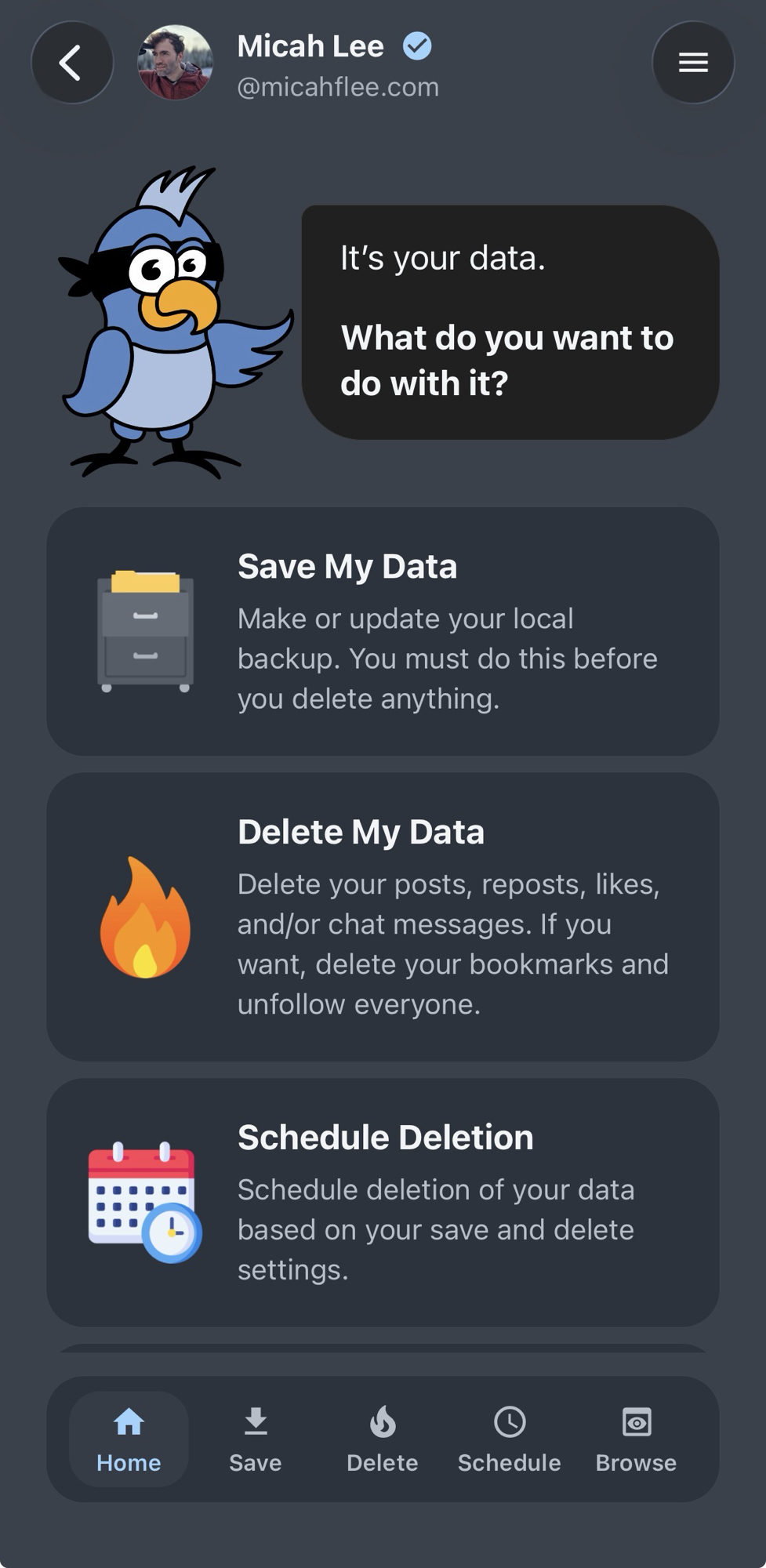This screenshot has height=1568, width=766.
Task: Open the Save My Data card
Action: point(383,631)
